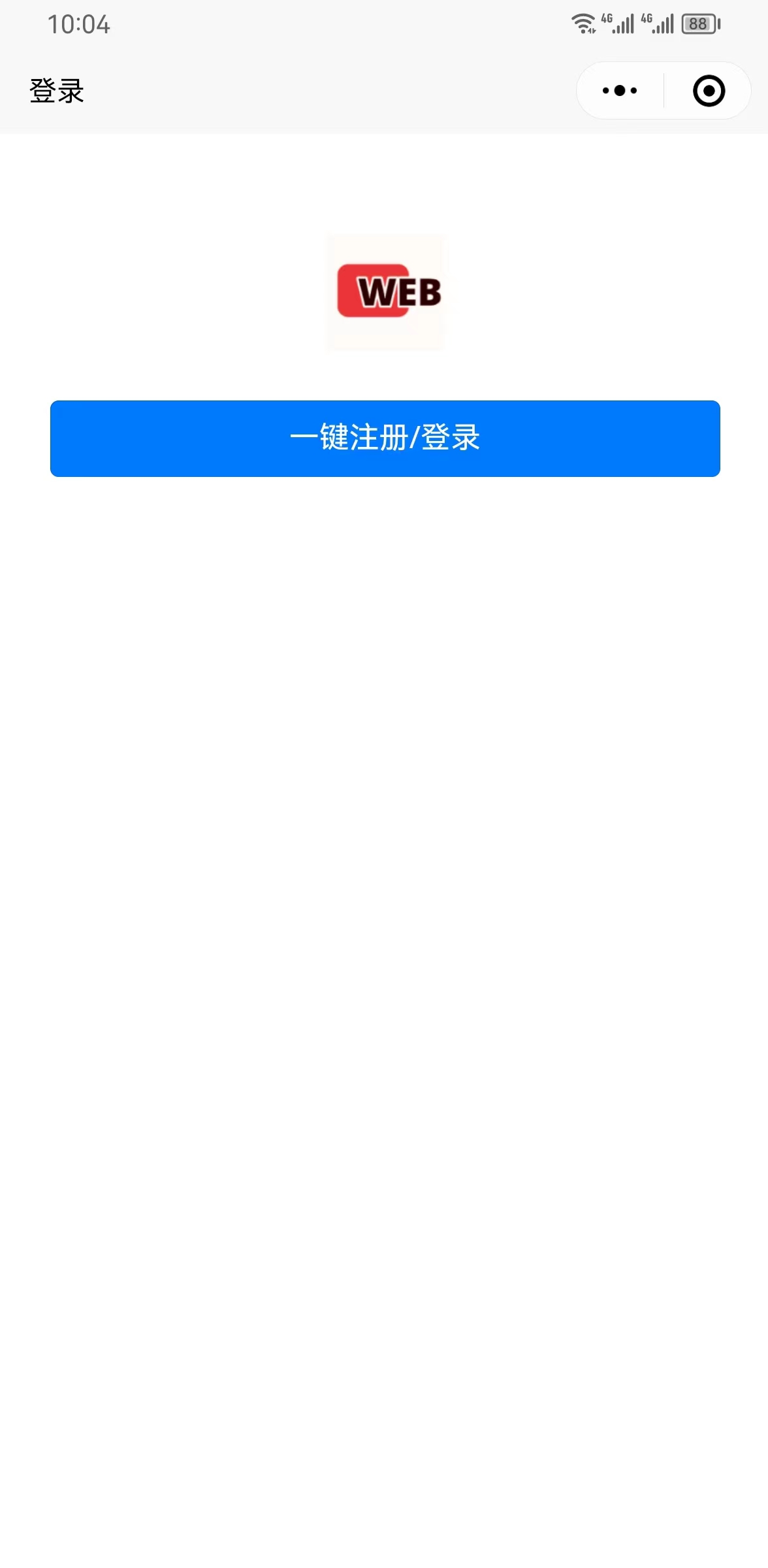The height and width of the screenshot is (1568, 768).
Task: Tap the 一键注册/登录 button
Action: pos(385,438)
